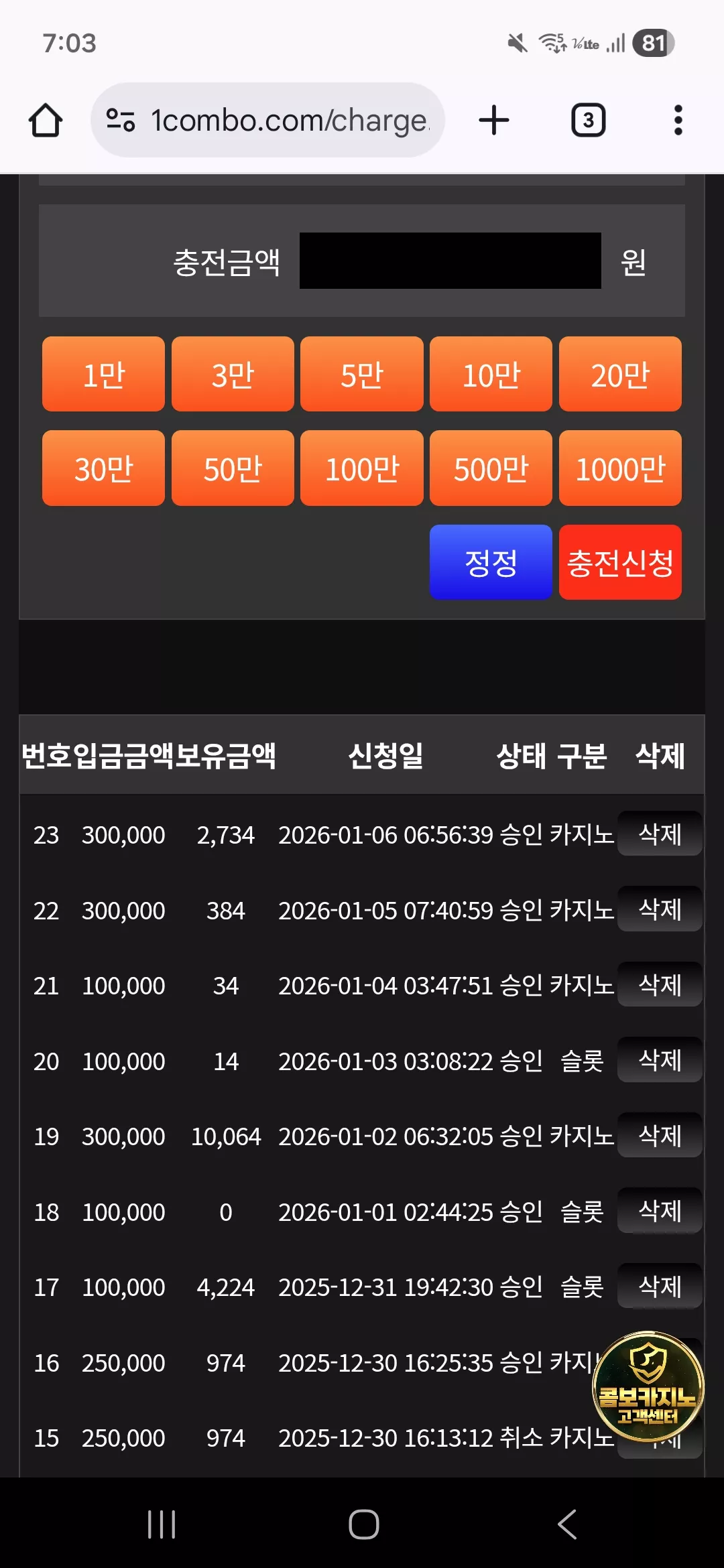Viewport: 724px width, 1568px height.
Task: Select the 1만 amount button
Action: (103, 374)
